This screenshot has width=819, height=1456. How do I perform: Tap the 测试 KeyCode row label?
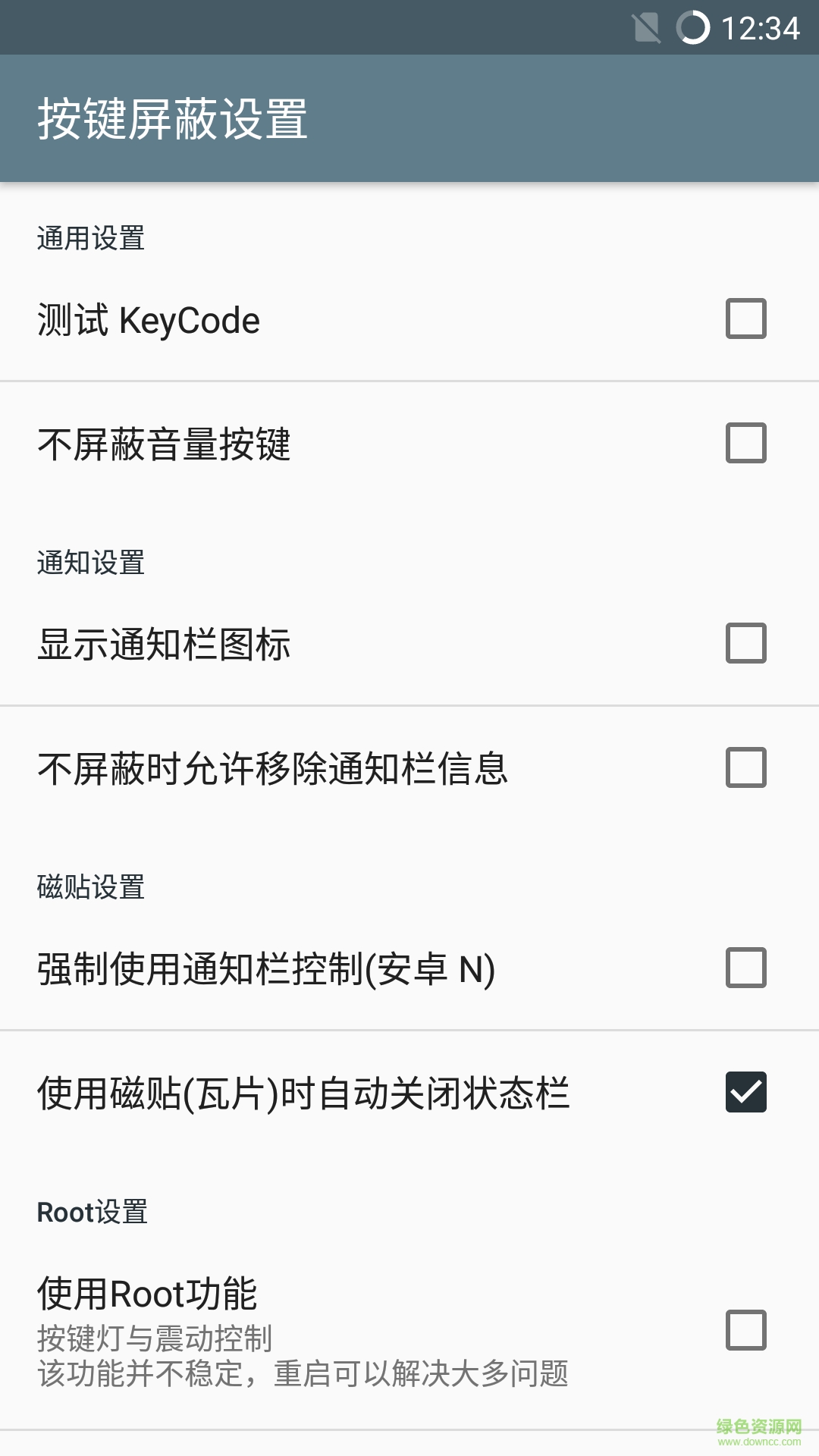[148, 320]
